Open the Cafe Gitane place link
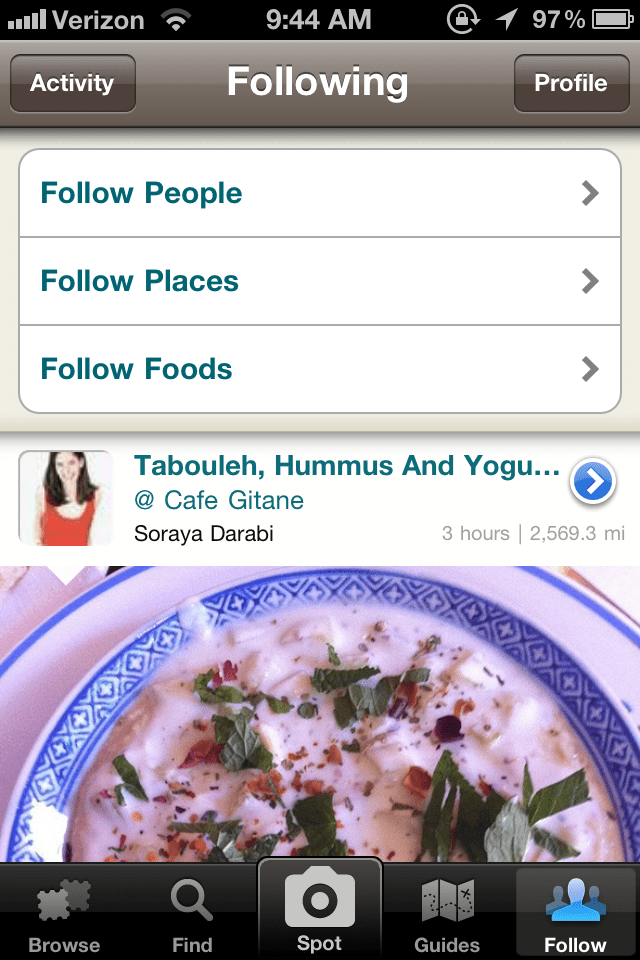640x960 pixels. [219, 500]
